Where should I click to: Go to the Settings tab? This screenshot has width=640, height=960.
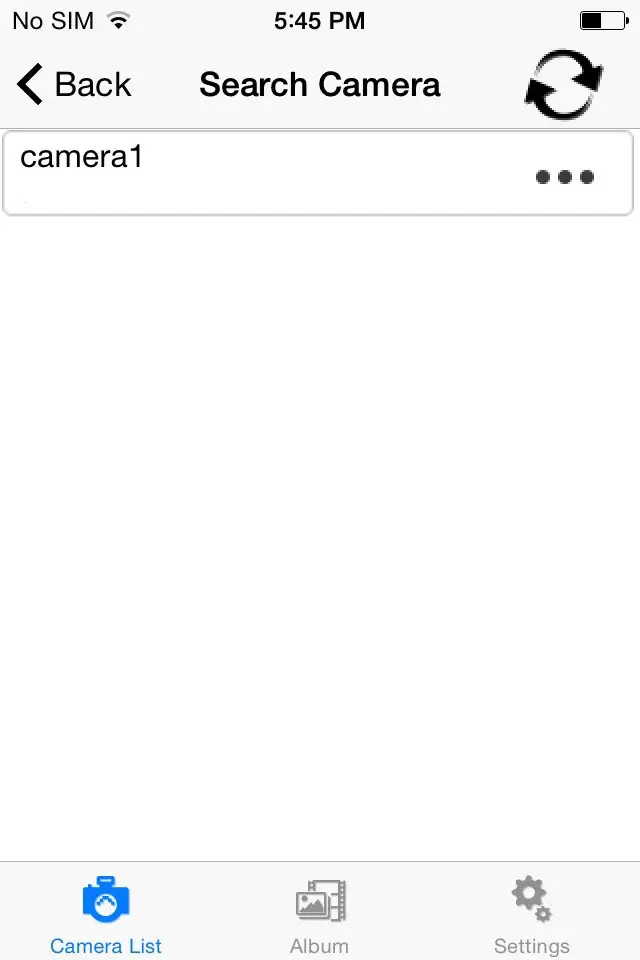pos(532,915)
